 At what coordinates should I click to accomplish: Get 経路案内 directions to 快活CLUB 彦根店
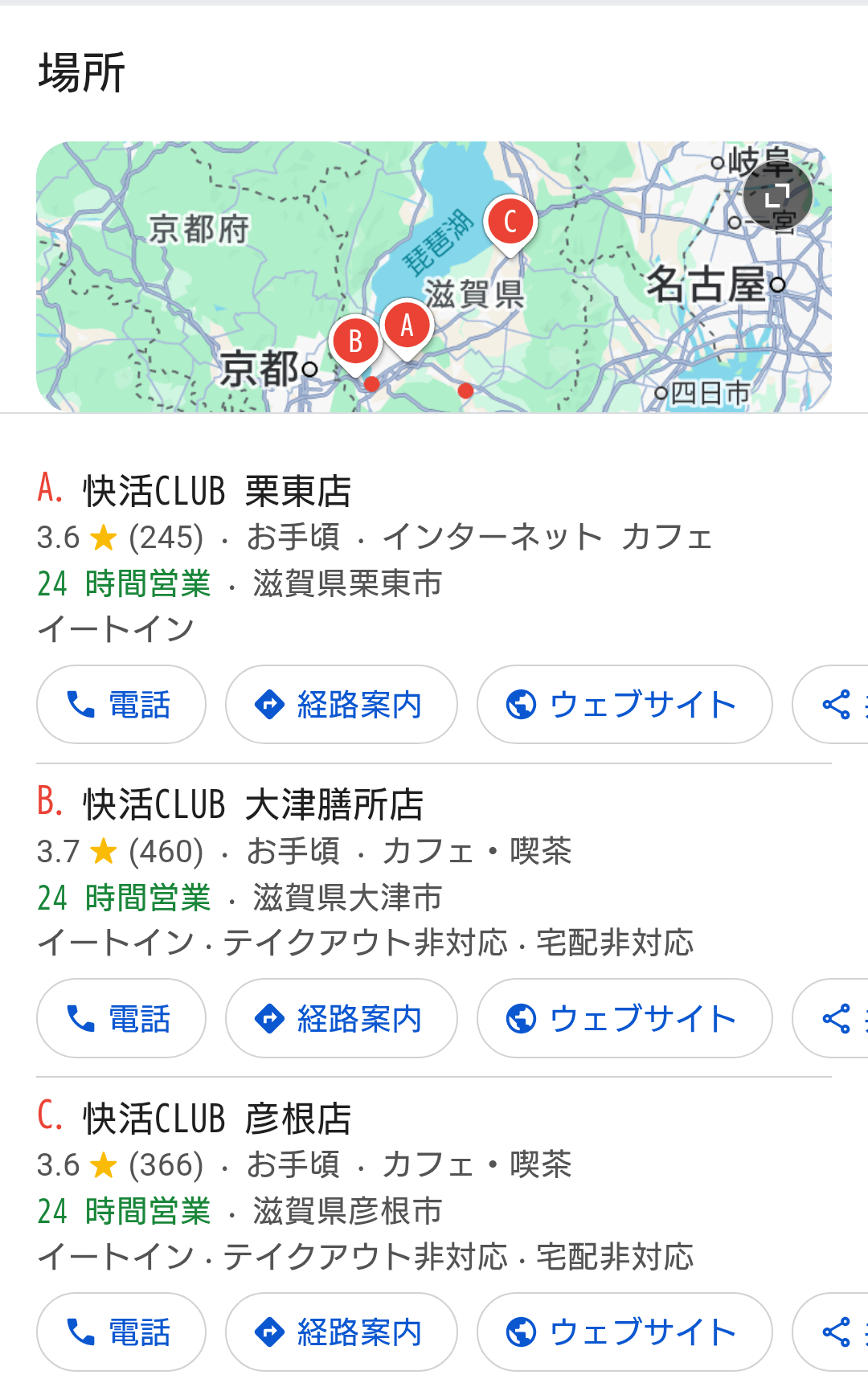tap(342, 1332)
